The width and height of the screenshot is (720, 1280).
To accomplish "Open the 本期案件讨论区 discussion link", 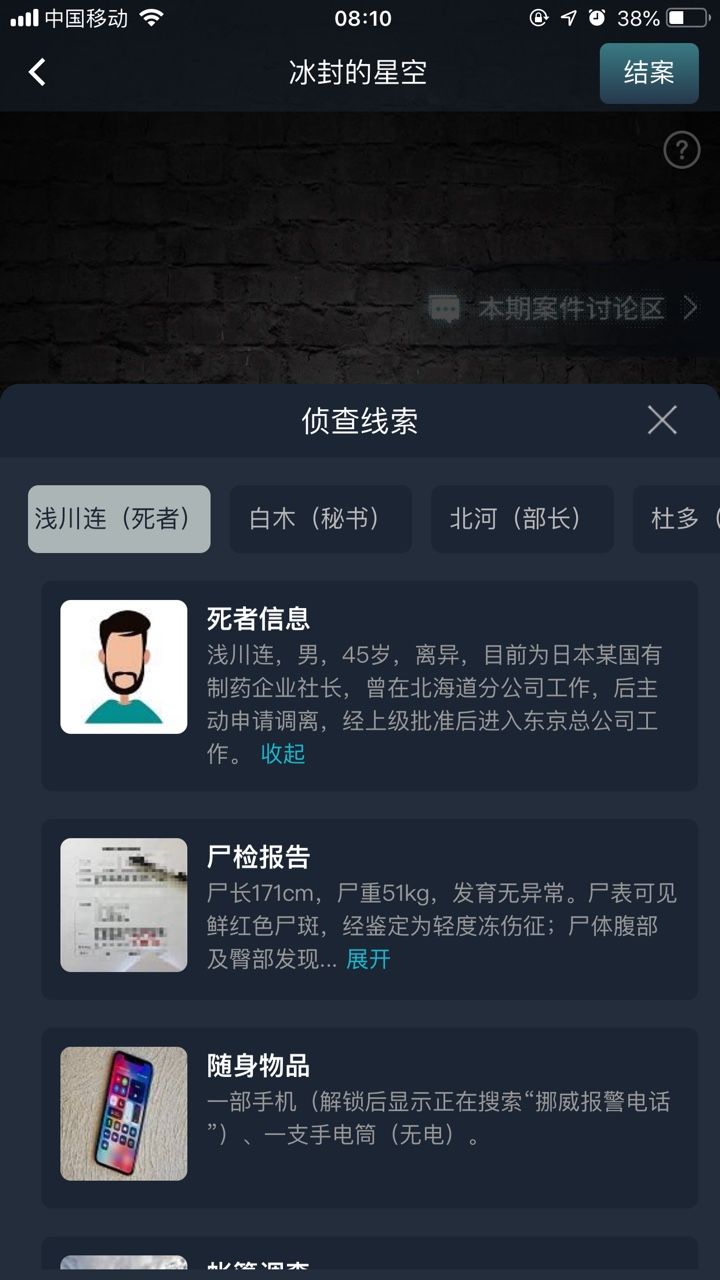I will pyautogui.click(x=572, y=309).
